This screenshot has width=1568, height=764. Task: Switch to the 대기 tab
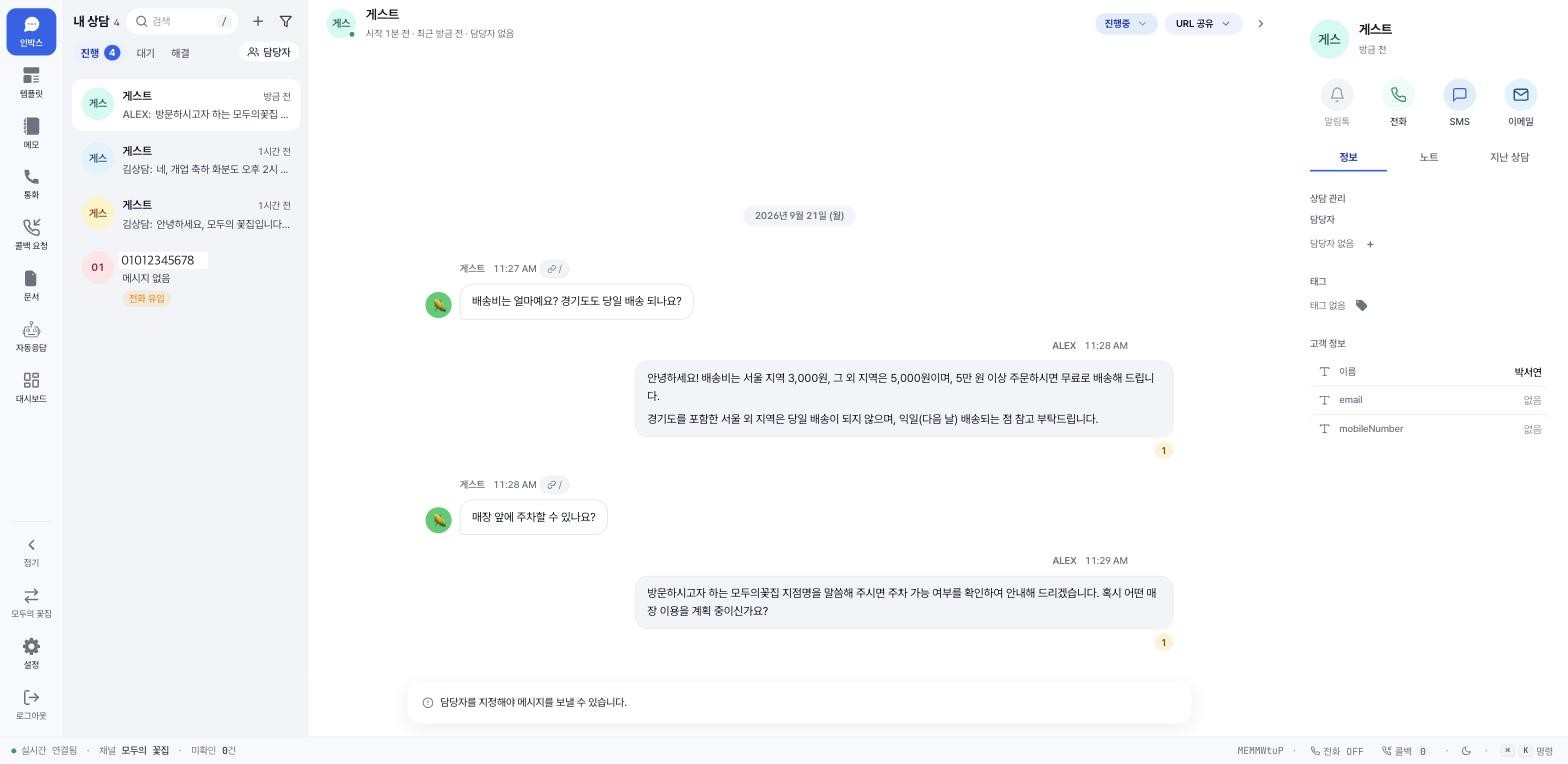point(146,53)
